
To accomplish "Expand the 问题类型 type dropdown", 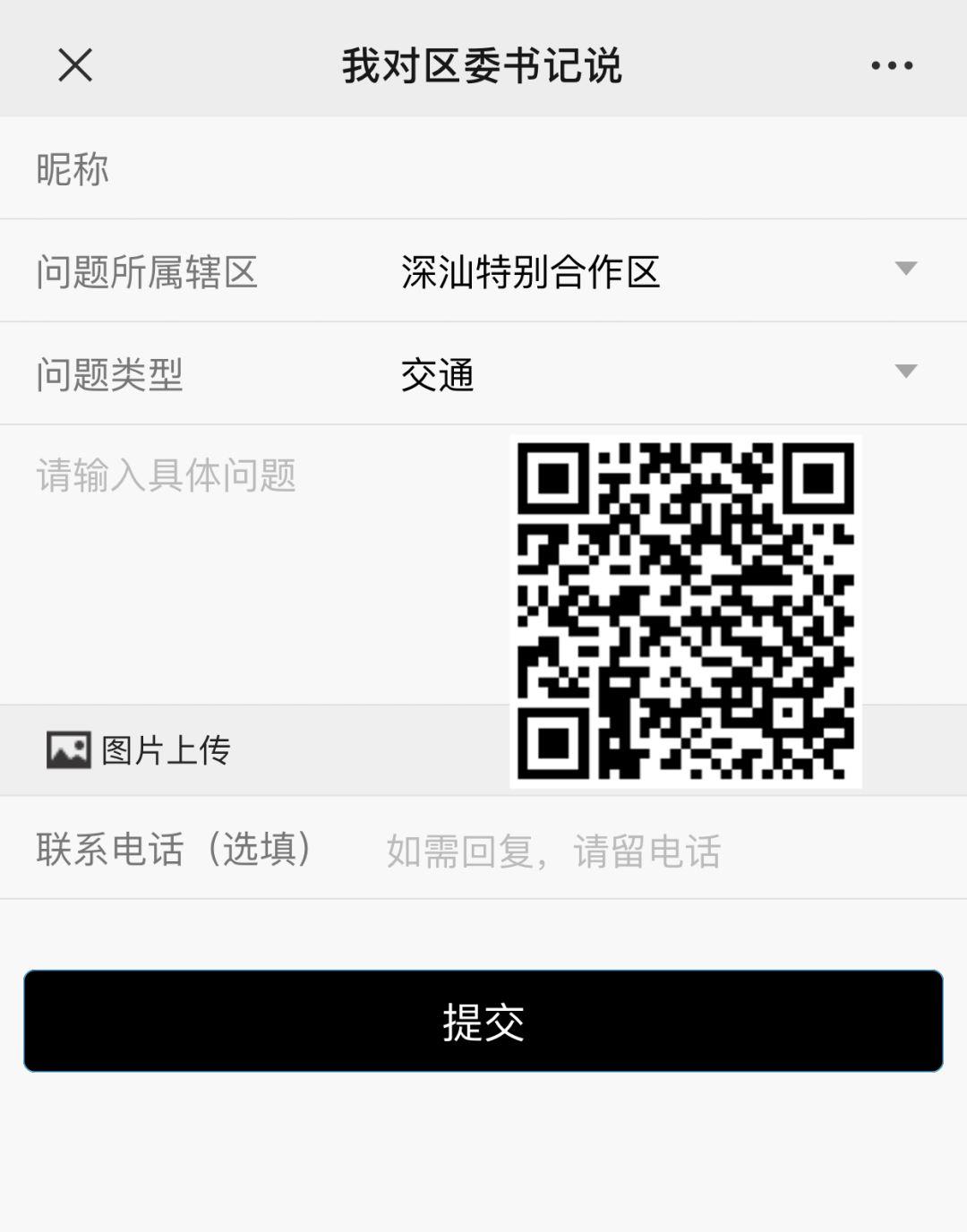I will tap(905, 372).
